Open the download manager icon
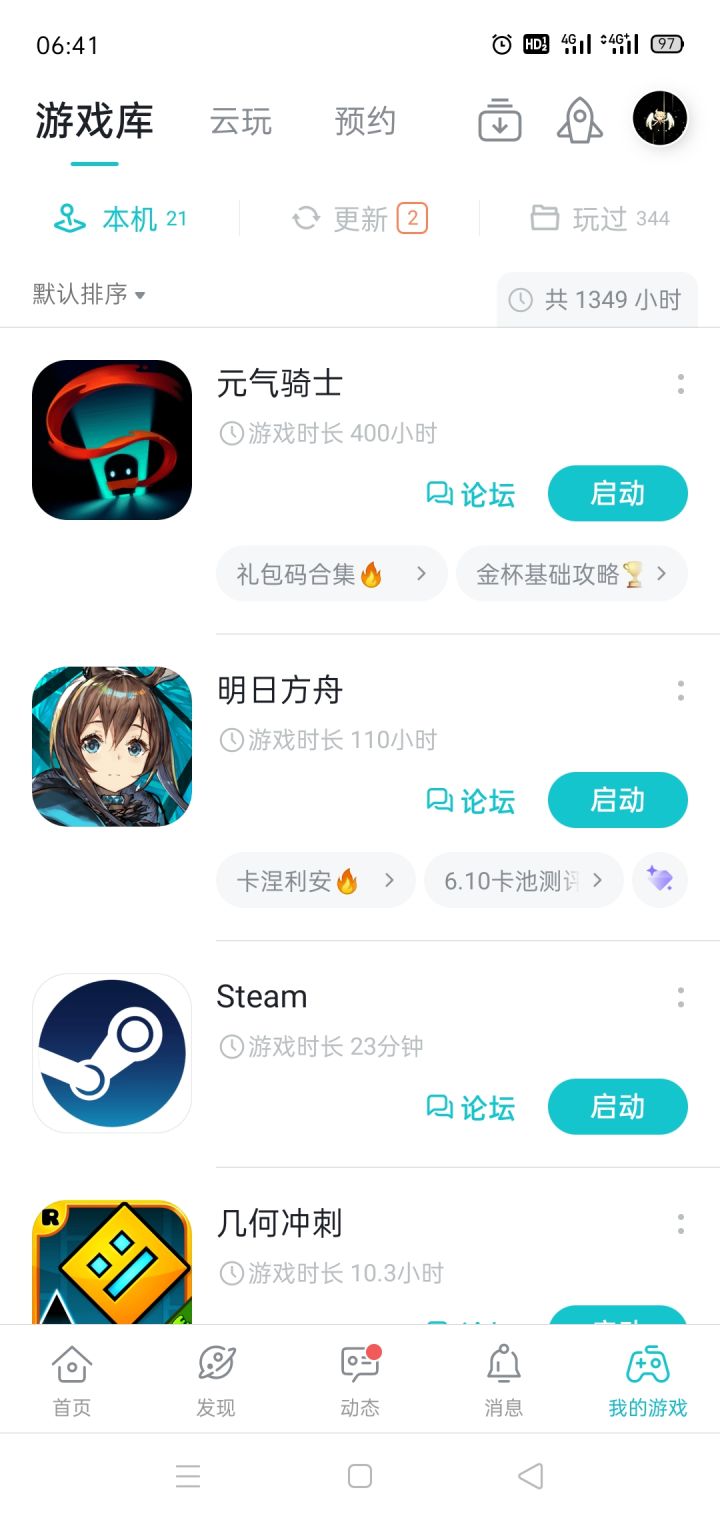Screen dimensions: 720x1520 click(499, 120)
